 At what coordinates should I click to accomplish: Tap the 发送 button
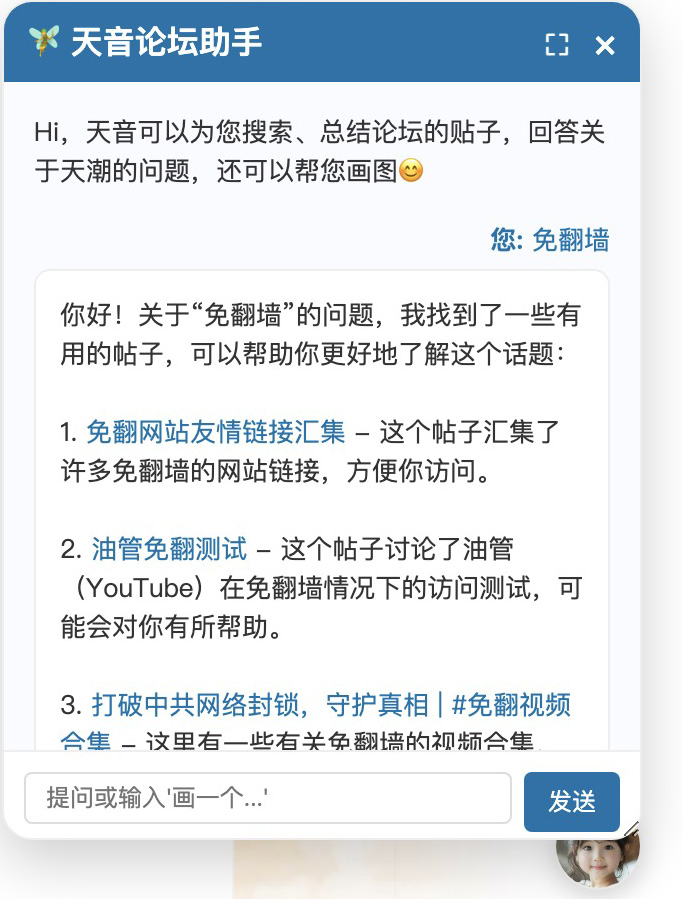571,801
